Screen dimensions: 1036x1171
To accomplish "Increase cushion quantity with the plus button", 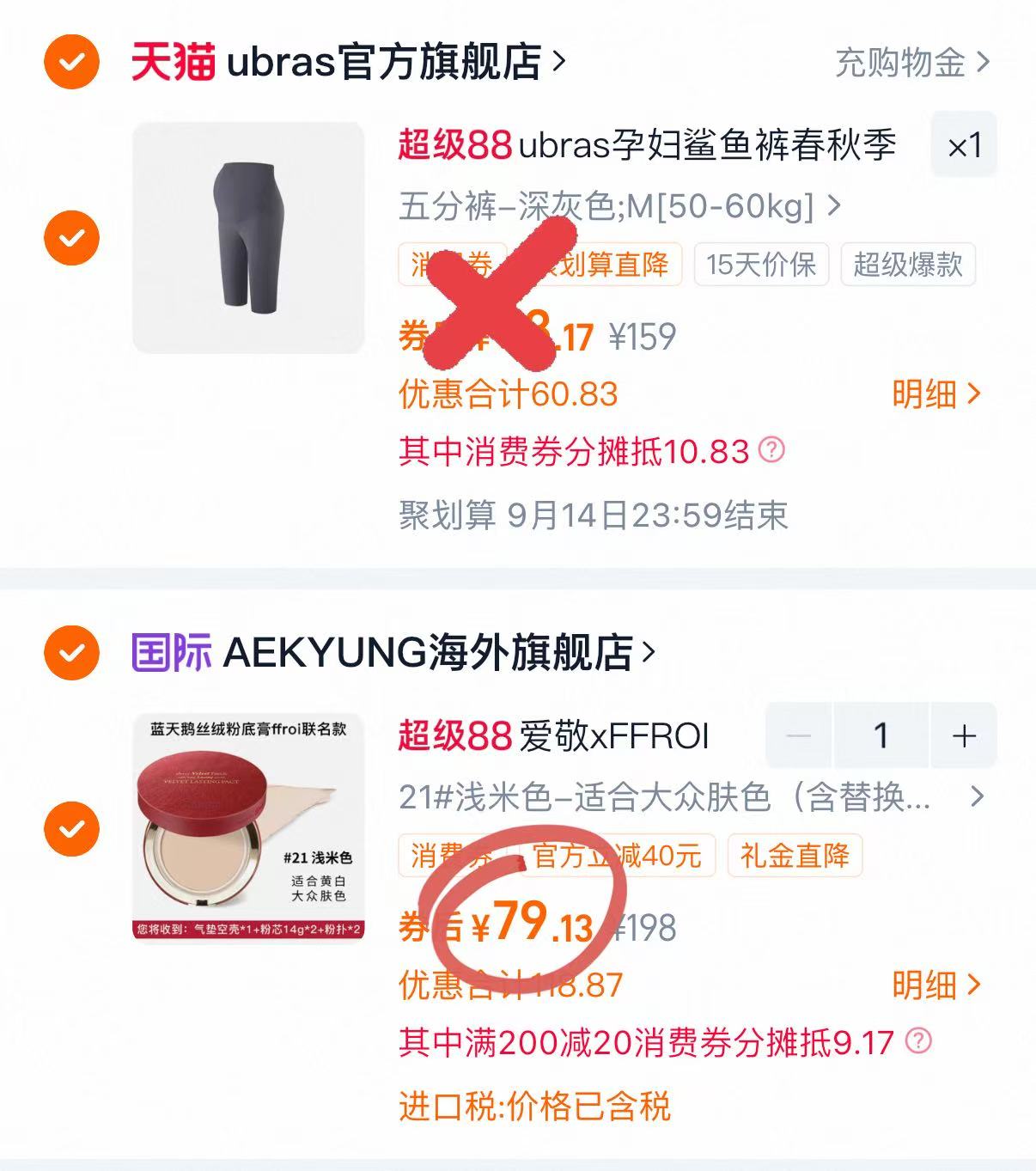I will point(964,736).
